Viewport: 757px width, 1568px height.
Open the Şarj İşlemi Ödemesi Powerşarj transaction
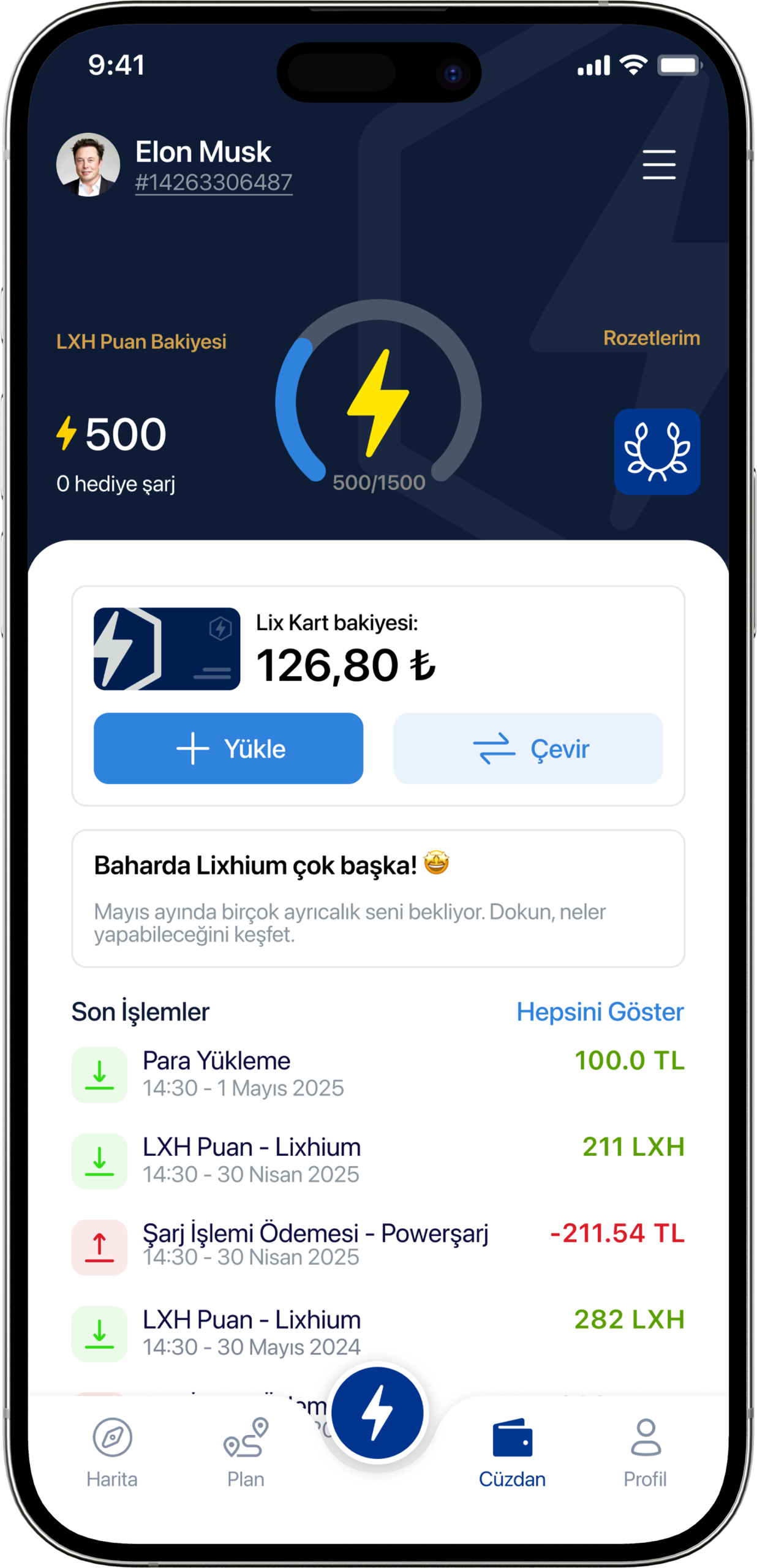click(378, 1246)
